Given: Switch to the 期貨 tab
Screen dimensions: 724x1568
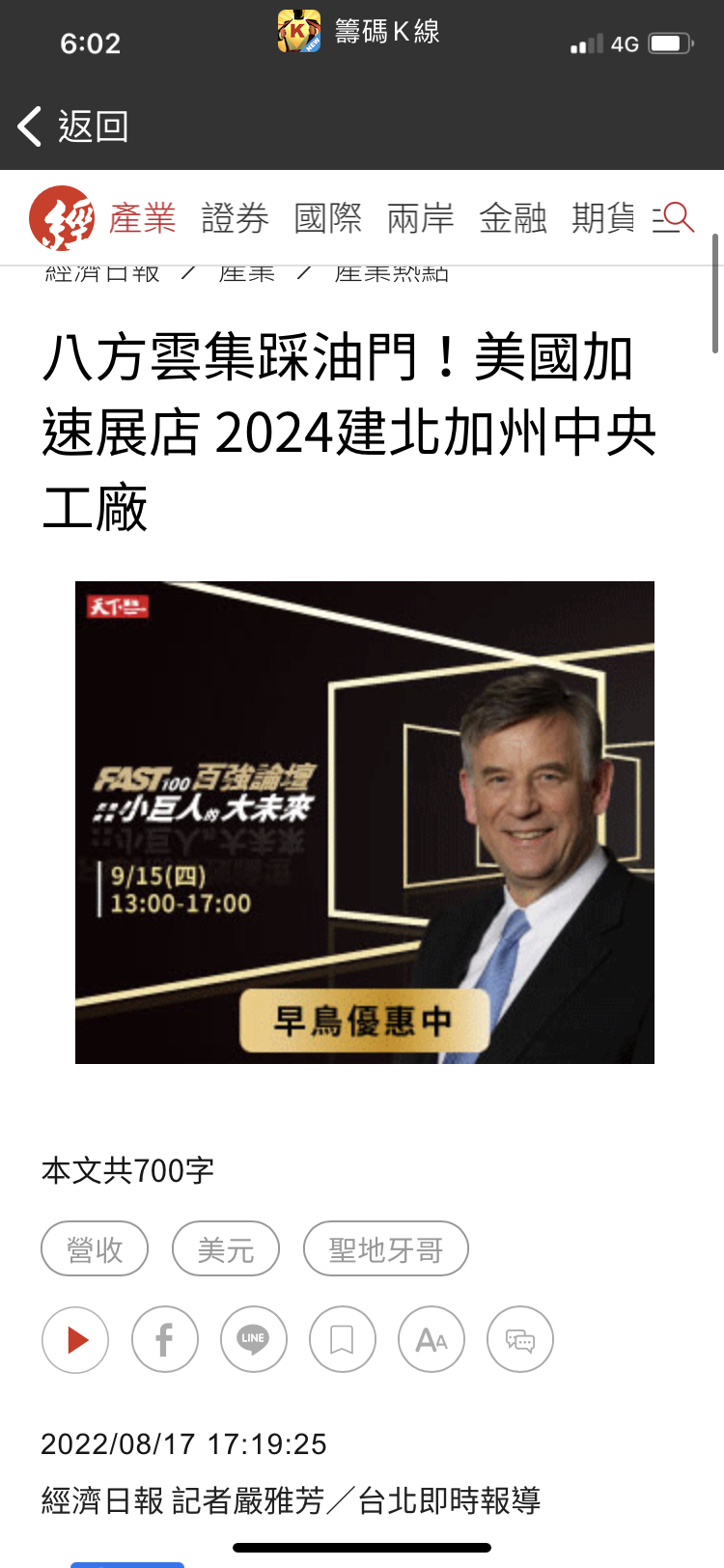Looking at the screenshot, I should coord(604,219).
